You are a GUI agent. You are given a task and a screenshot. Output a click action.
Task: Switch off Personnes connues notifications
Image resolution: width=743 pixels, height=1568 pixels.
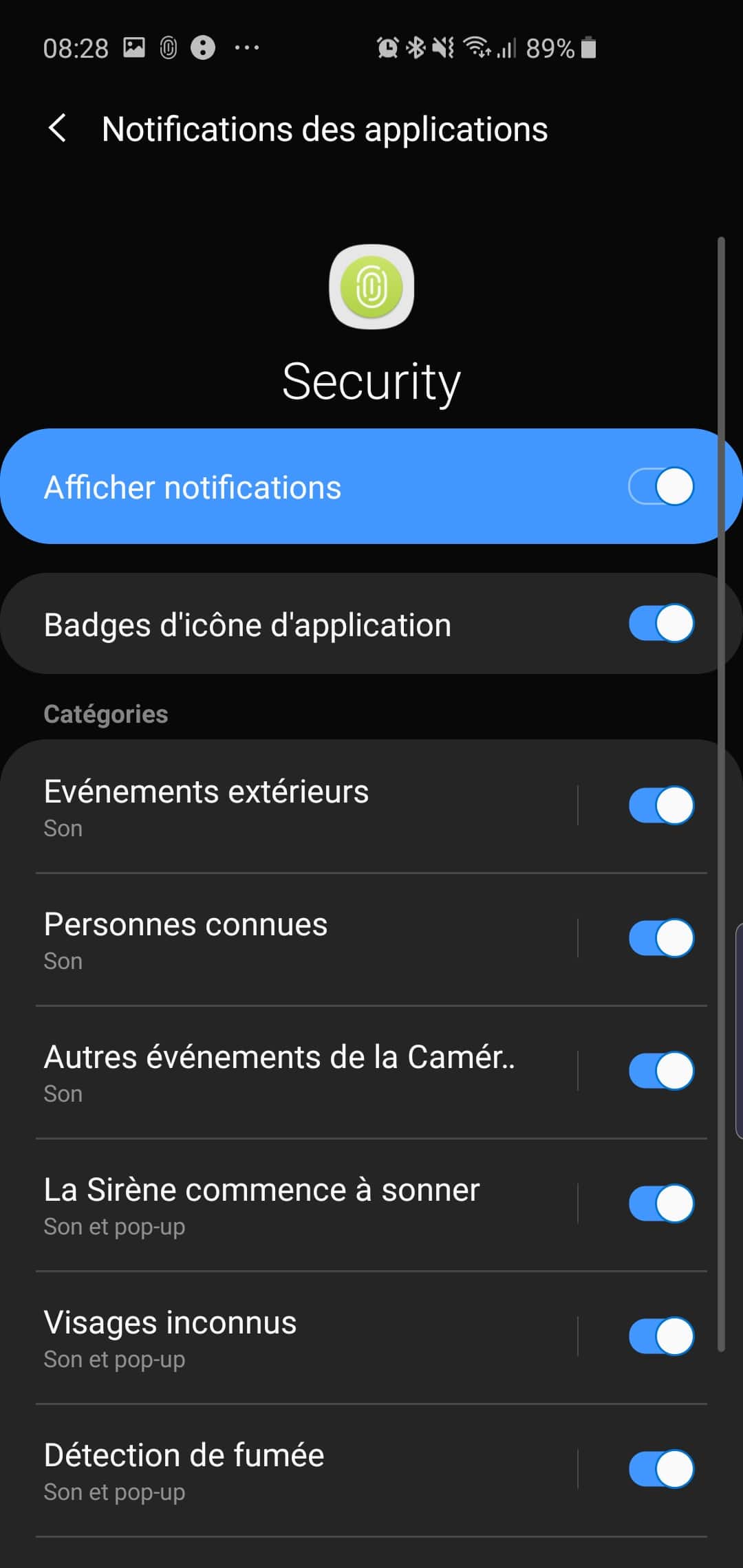click(661, 938)
